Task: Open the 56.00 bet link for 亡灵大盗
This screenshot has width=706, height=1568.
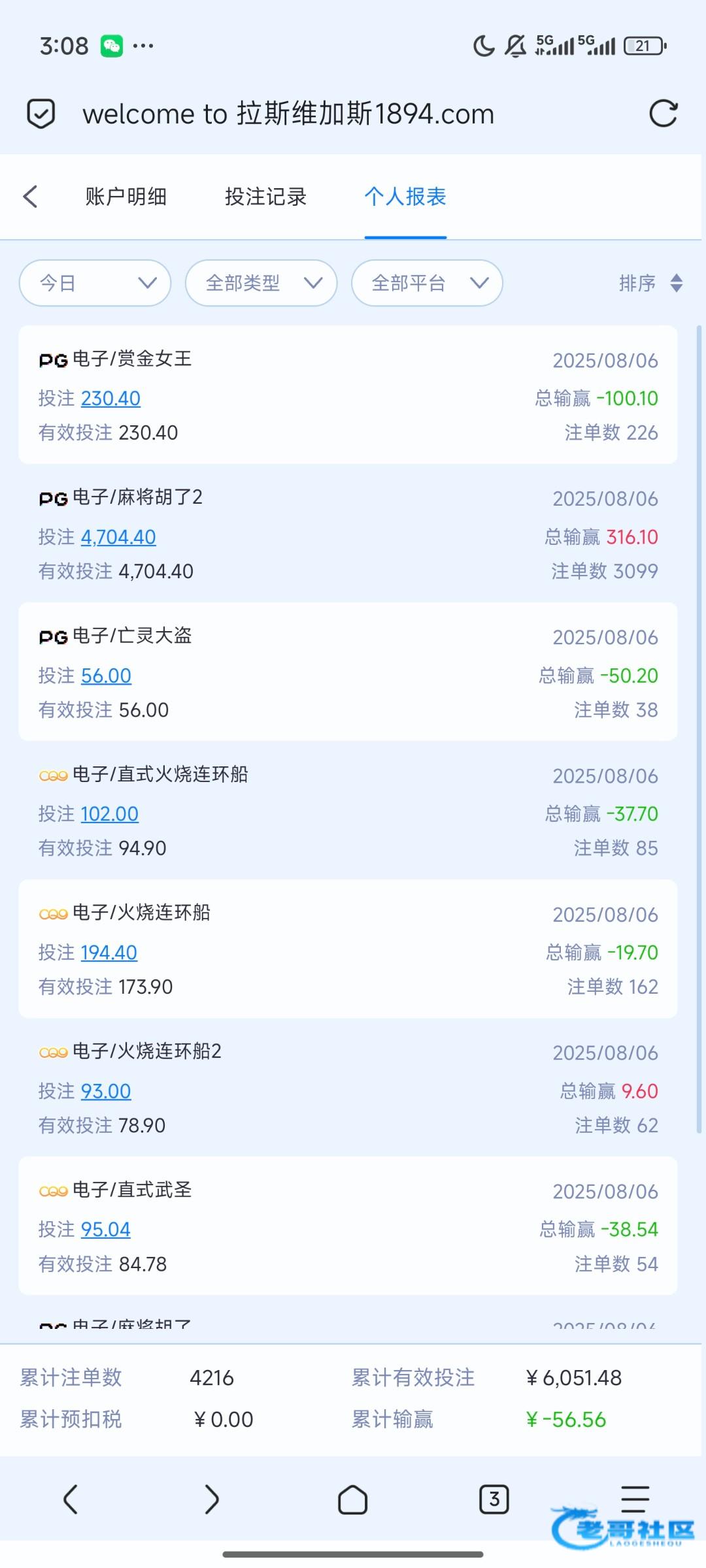Action: 106,676
